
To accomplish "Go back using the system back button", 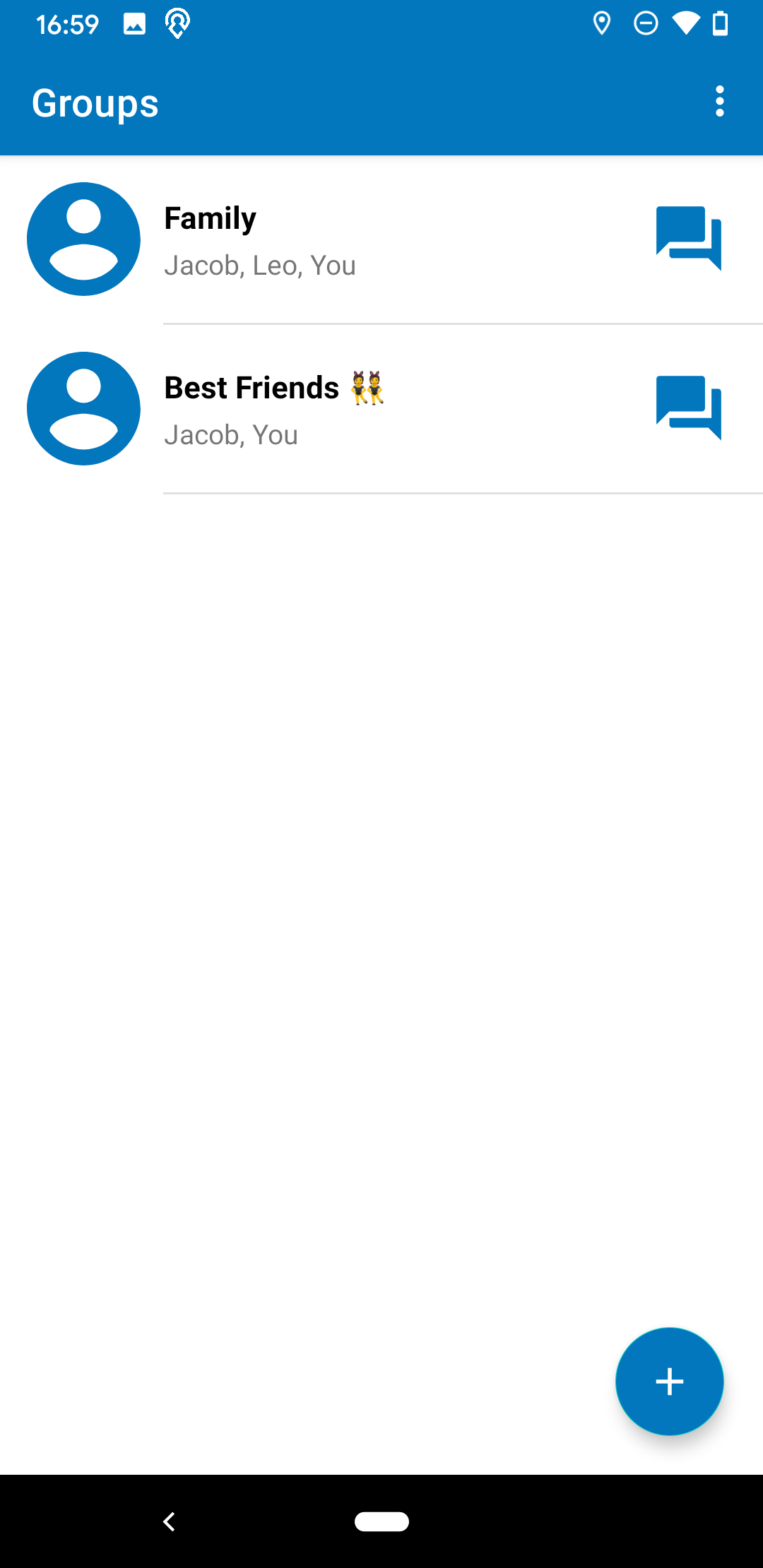I will (x=169, y=1521).
